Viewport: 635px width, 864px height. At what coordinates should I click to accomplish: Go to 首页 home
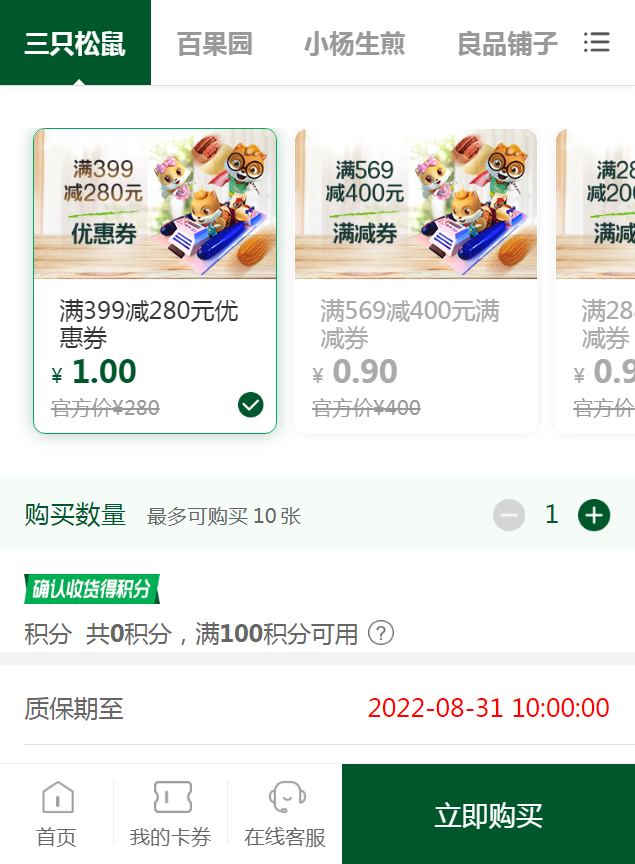coord(57,814)
